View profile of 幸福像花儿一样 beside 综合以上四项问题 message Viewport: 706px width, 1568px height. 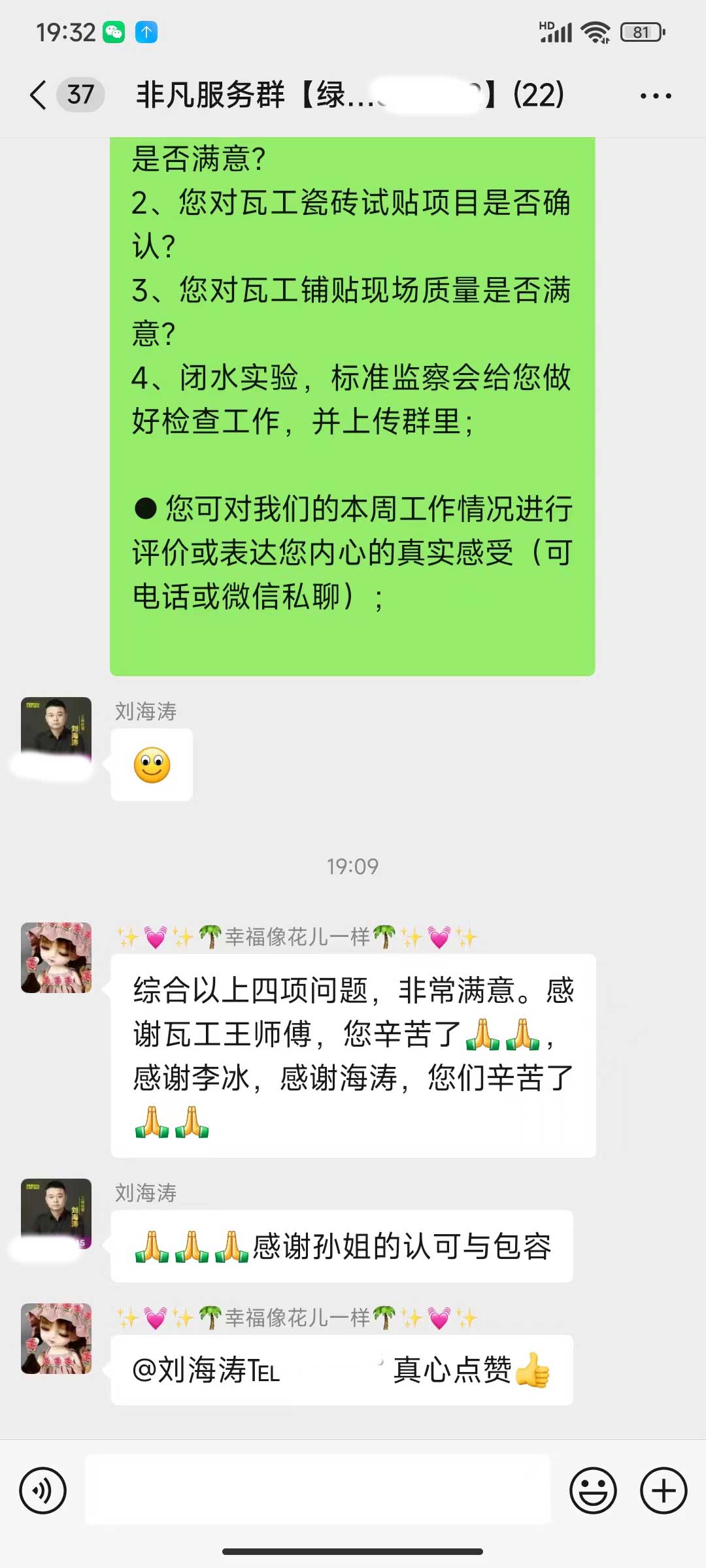[56, 958]
